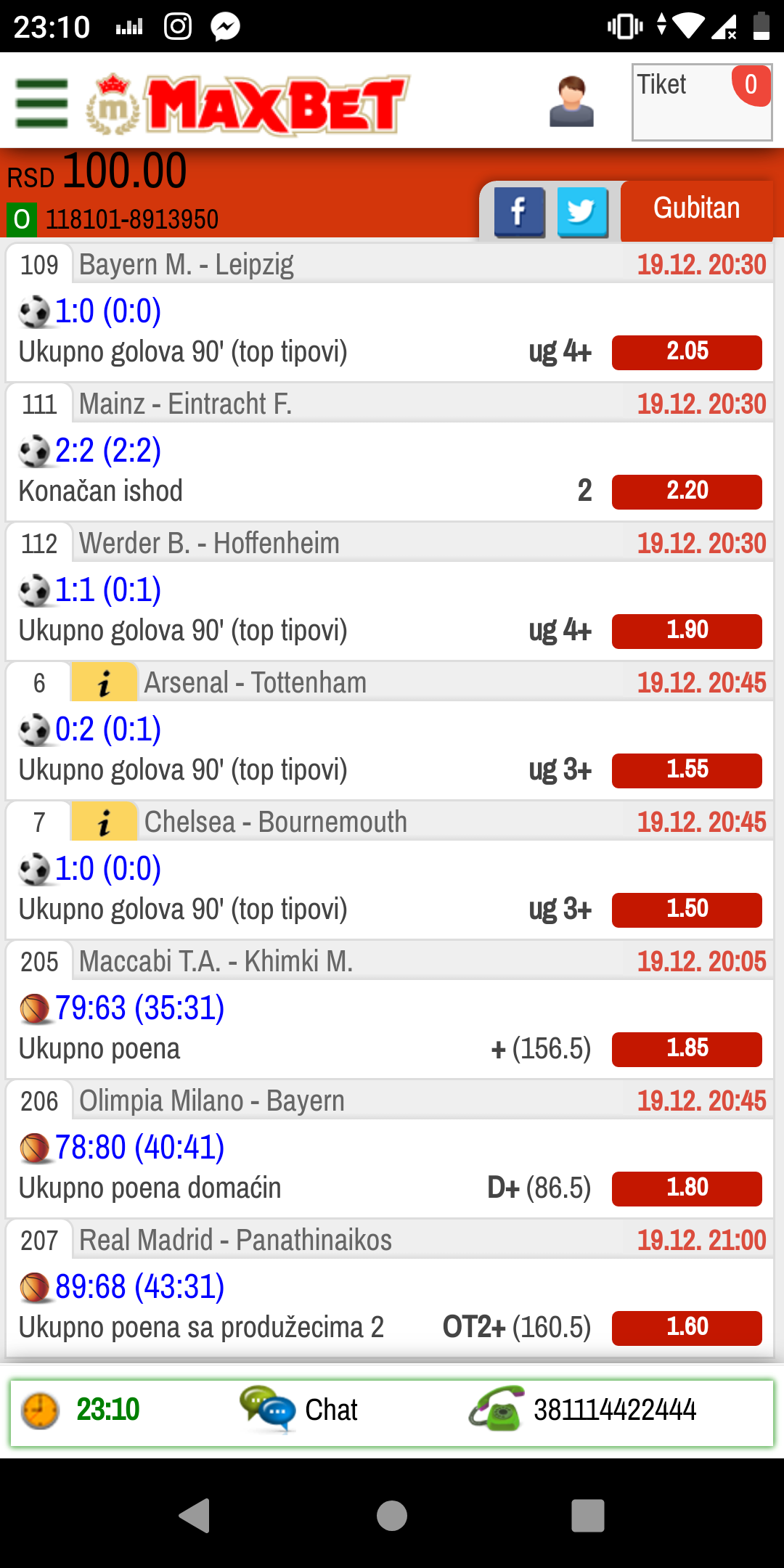Go to home screen via system home button
Image resolution: width=784 pixels, height=1568 pixels.
coord(392,1516)
